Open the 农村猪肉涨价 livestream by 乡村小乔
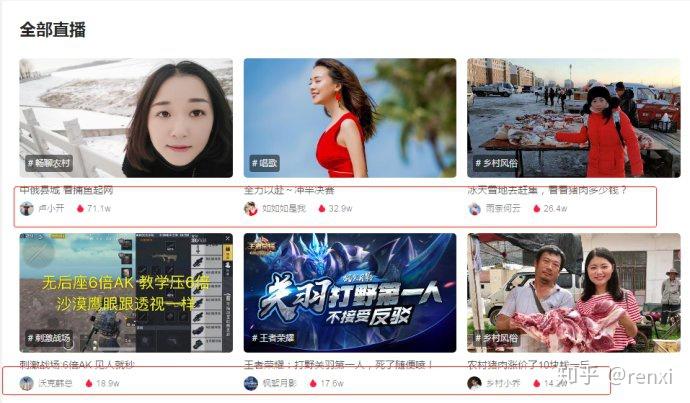 (573, 293)
